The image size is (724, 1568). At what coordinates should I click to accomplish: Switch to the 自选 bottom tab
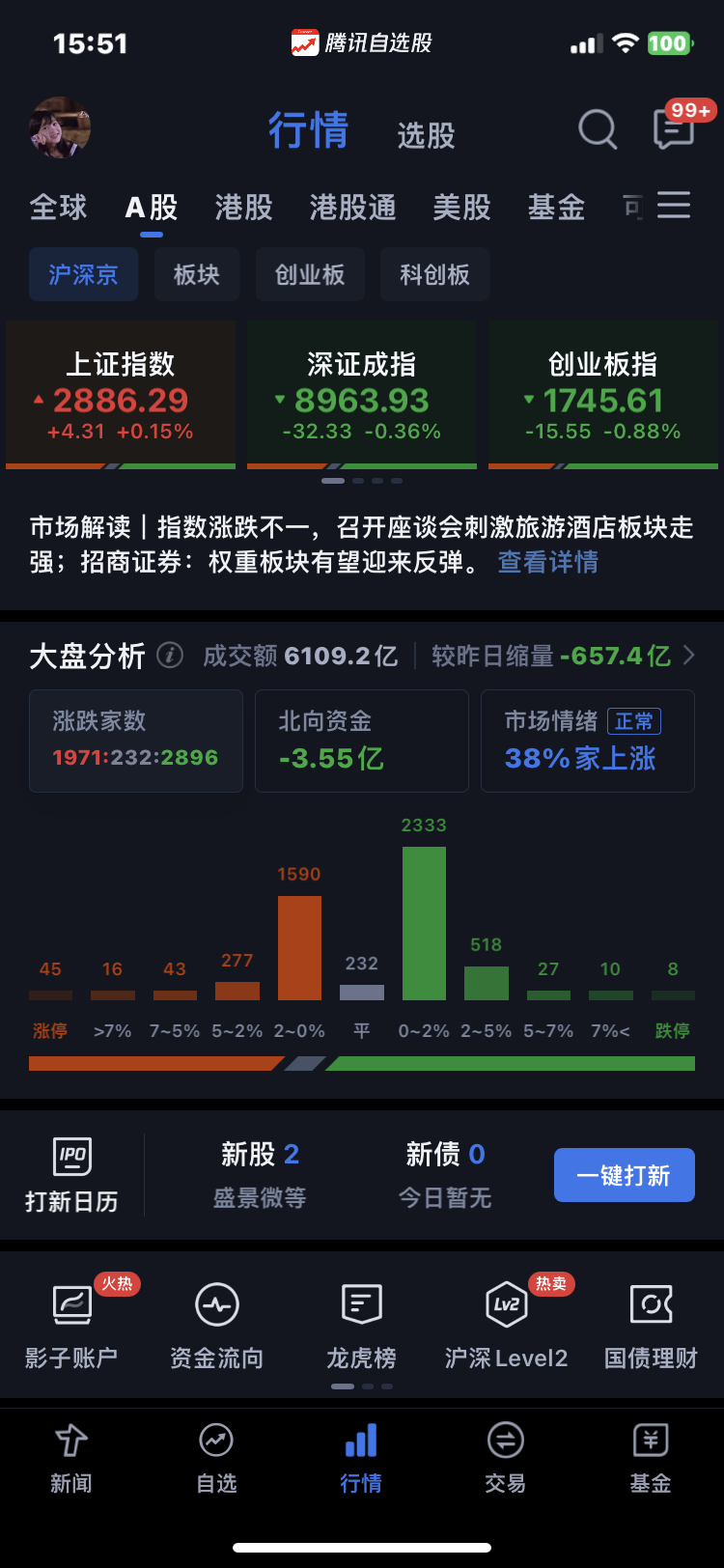click(x=216, y=1458)
